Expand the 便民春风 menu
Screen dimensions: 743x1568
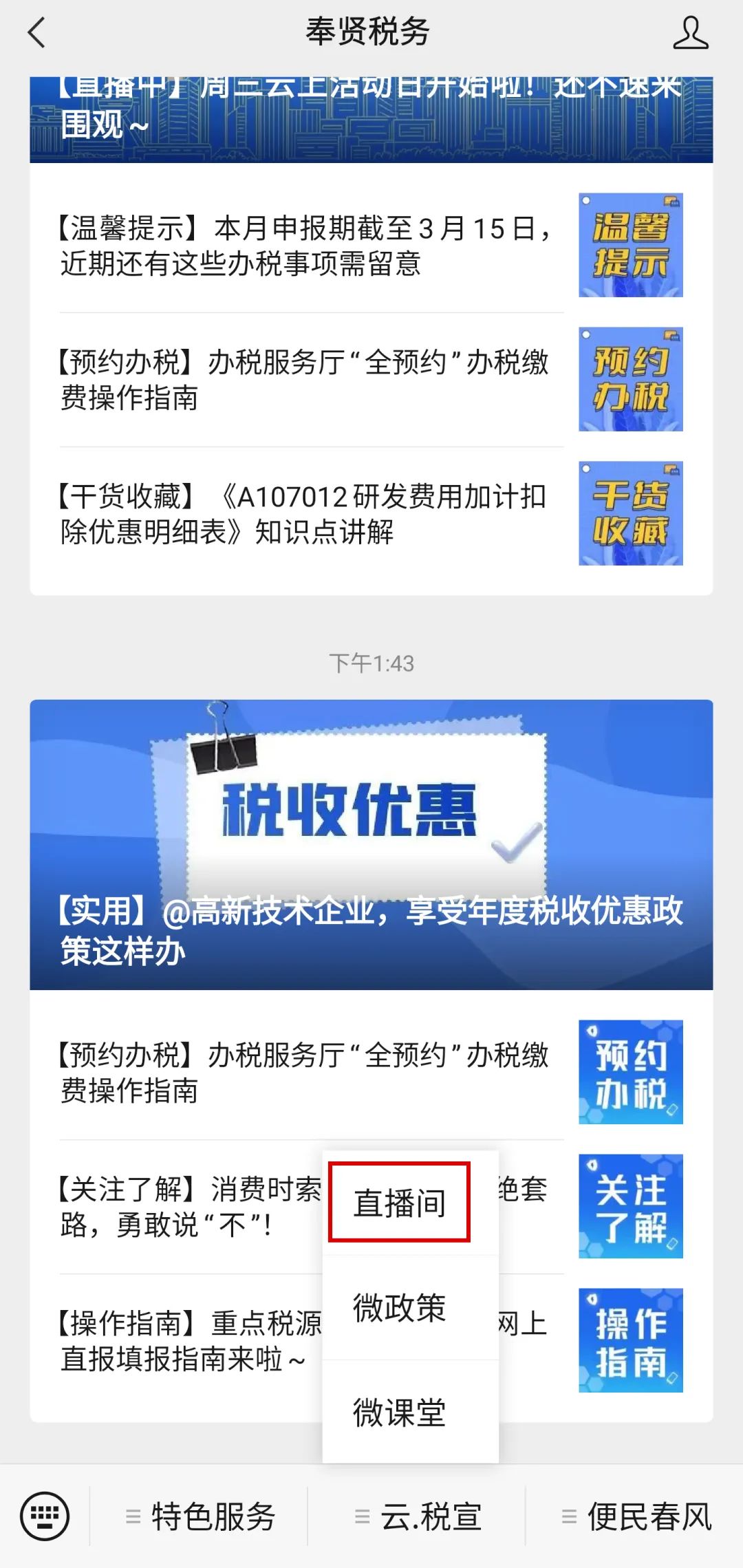(x=636, y=1516)
